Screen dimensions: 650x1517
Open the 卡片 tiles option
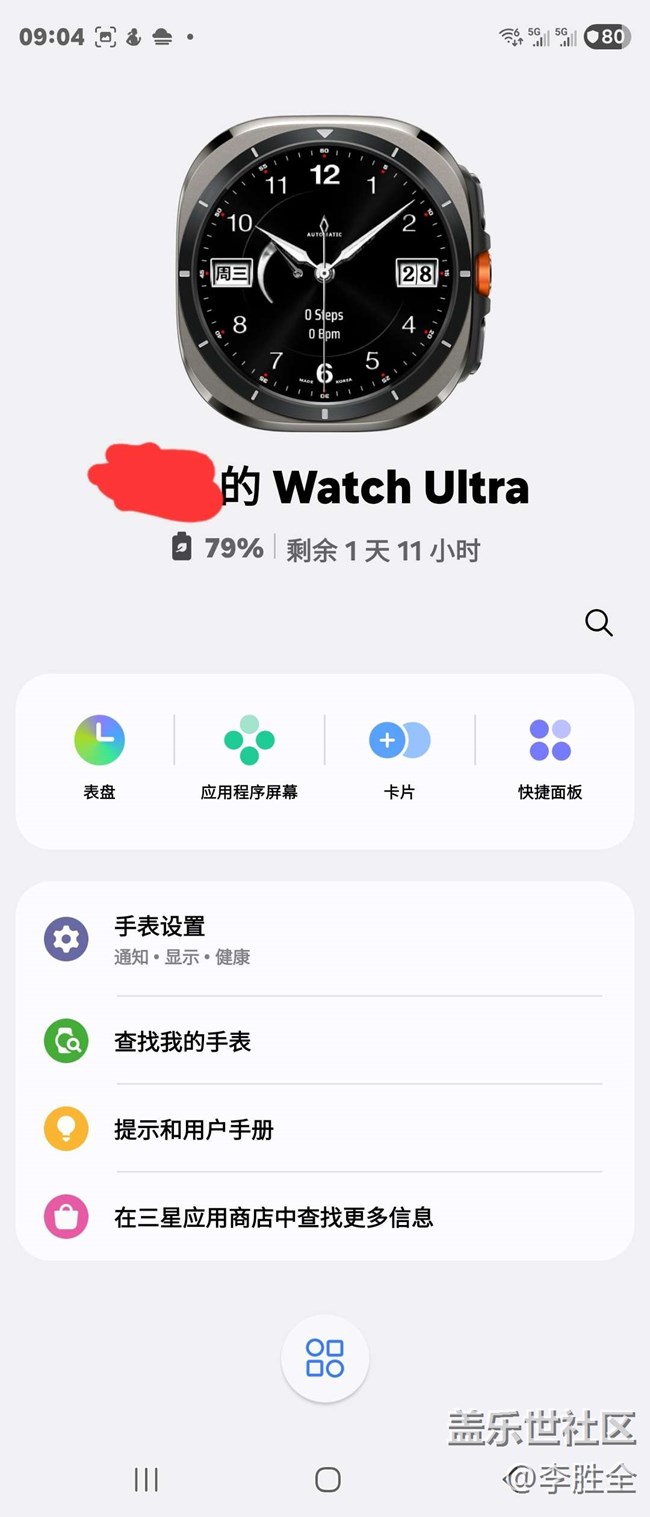click(x=399, y=757)
